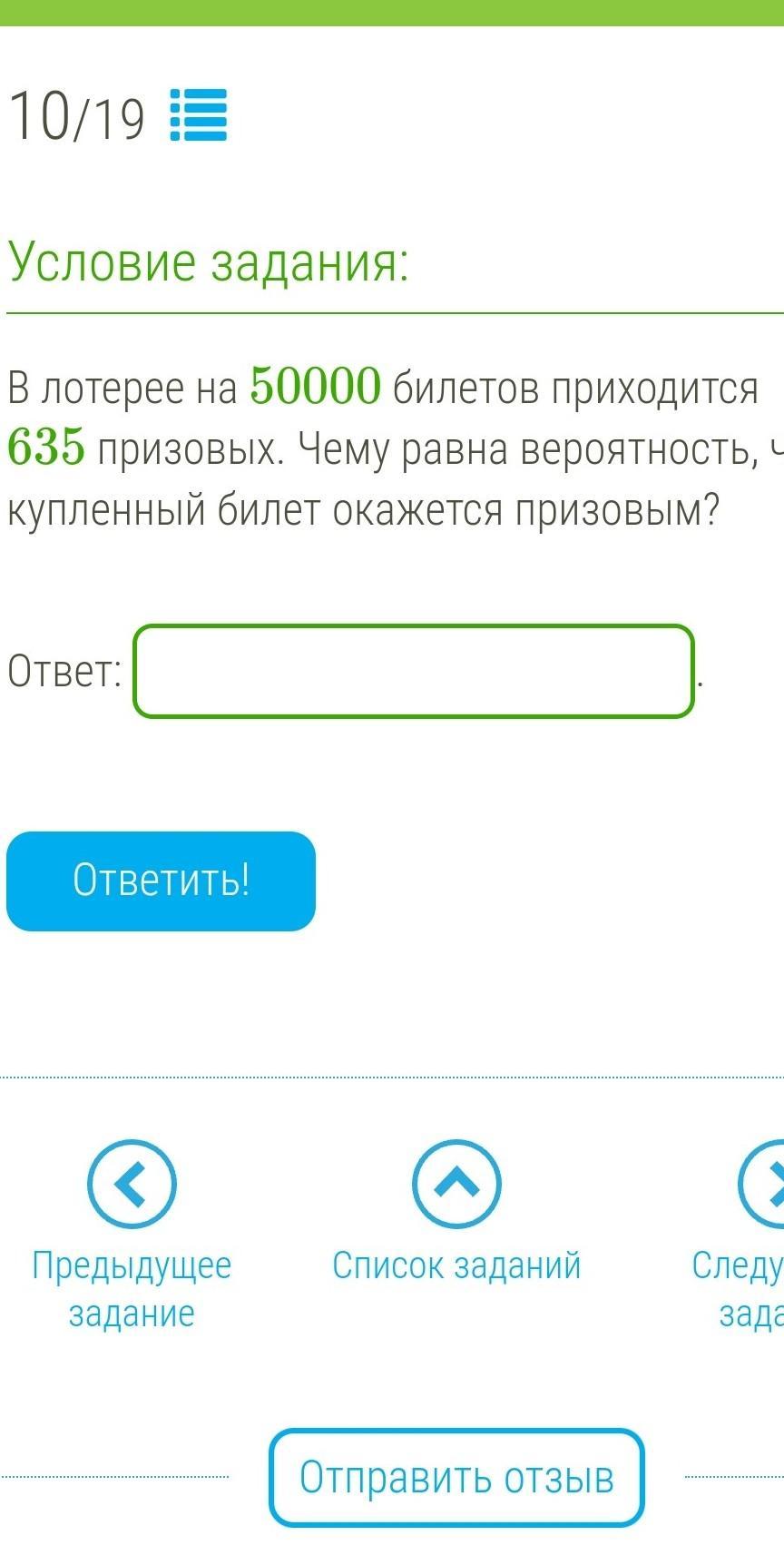Screen dimensions: 784x1565
Task: Submit with the Ответить! button
Action: pyautogui.click(x=161, y=881)
